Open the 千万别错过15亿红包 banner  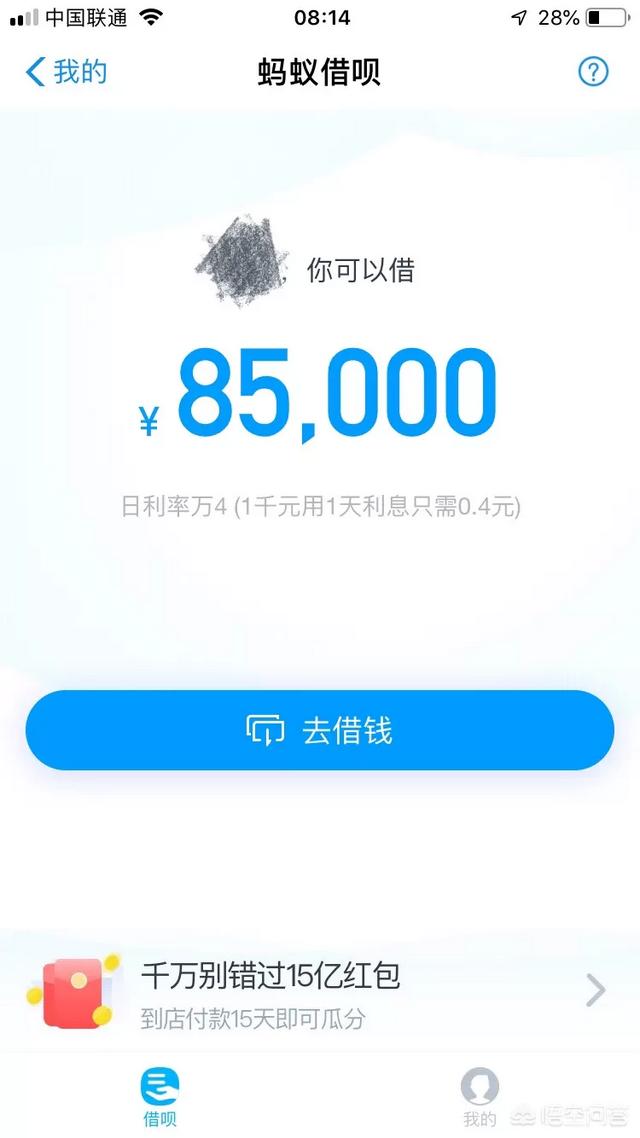click(x=320, y=991)
